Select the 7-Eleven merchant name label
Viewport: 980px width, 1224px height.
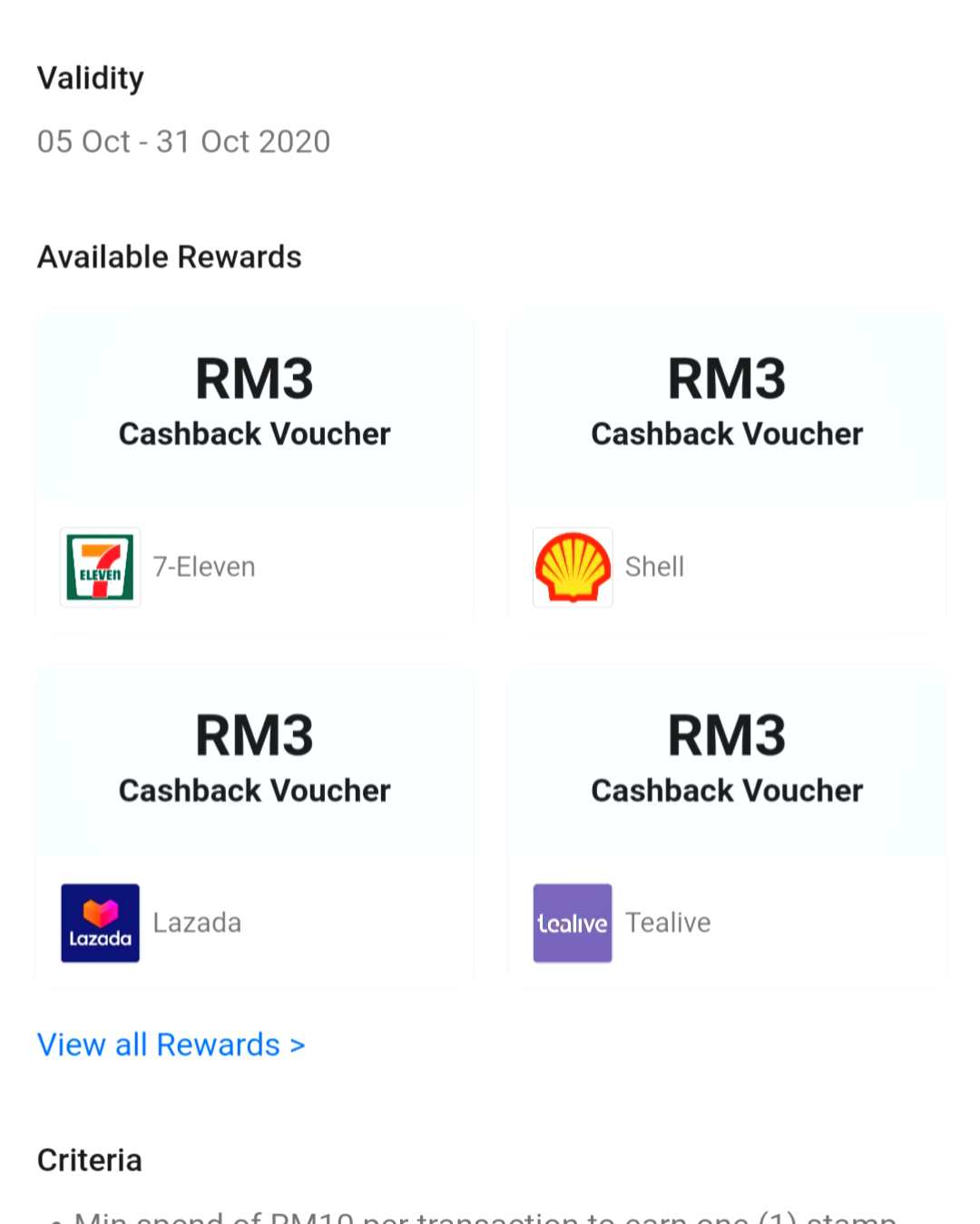tap(204, 566)
